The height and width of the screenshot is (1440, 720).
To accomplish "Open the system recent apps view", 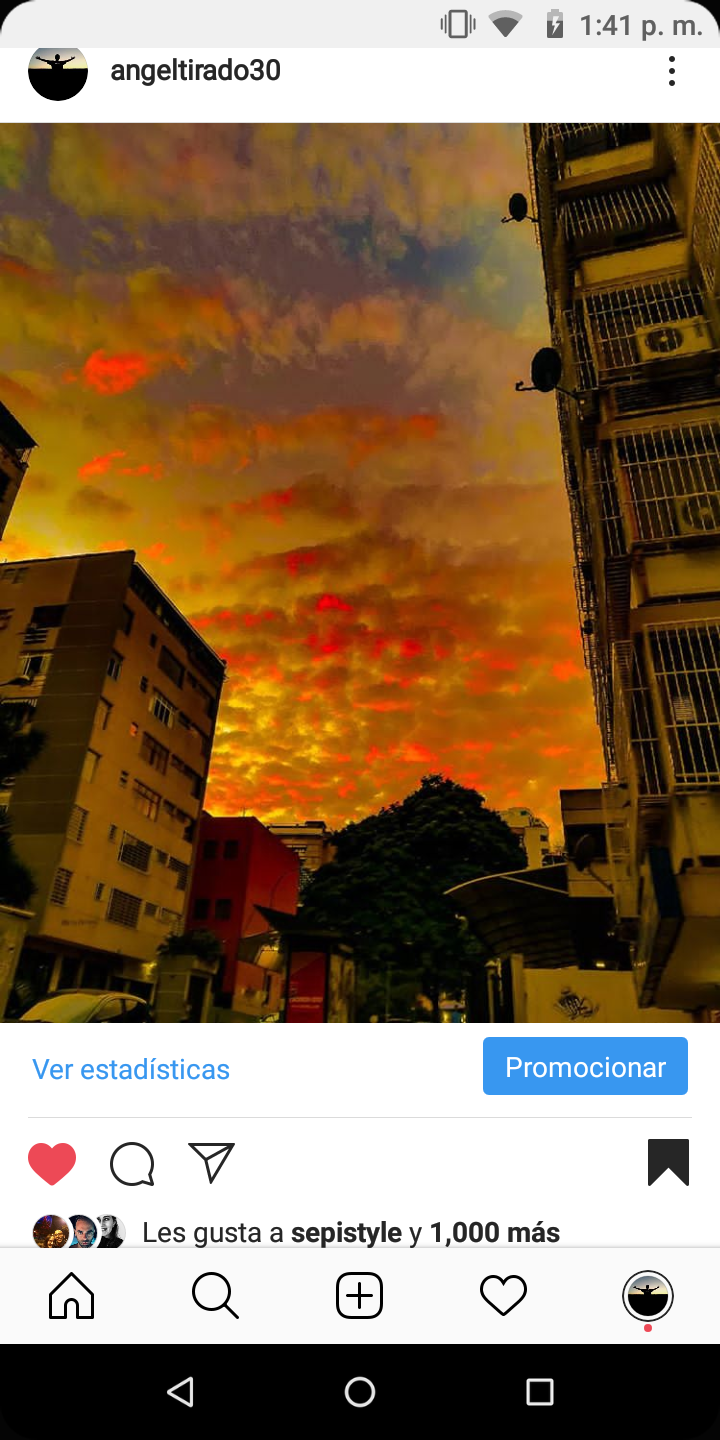I will tap(539, 1391).
